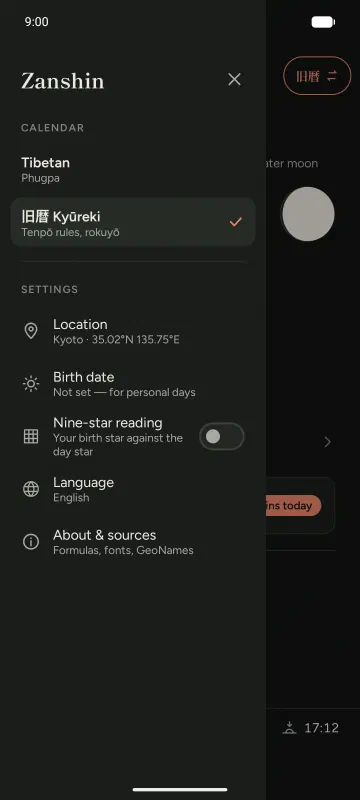The image size is (360, 800).
Task: Set your birth date
Action: point(133,384)
